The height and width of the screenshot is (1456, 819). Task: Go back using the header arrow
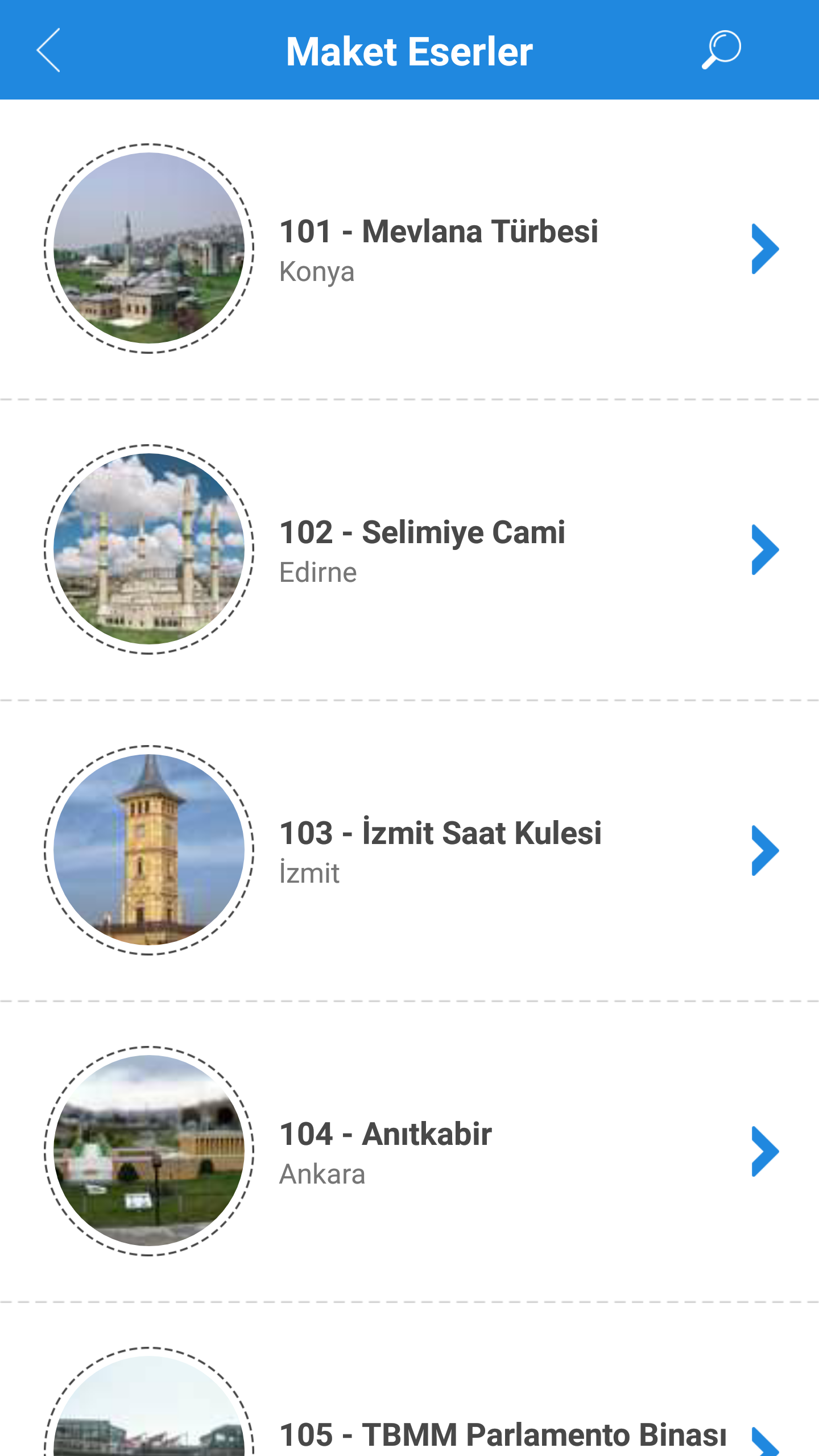point(49,50)
